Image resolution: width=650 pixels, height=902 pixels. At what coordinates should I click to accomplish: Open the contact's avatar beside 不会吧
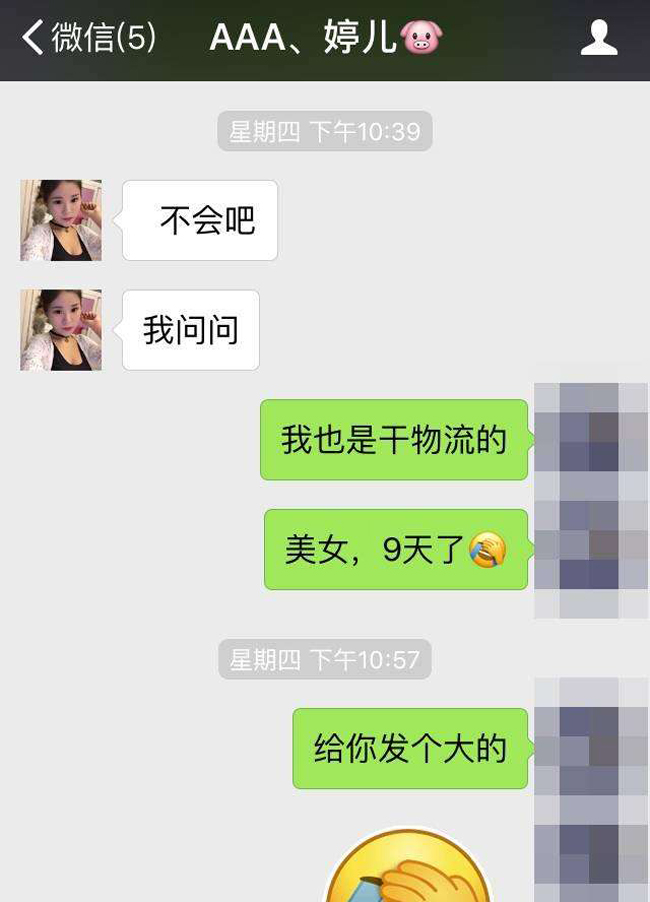(61, 221)
